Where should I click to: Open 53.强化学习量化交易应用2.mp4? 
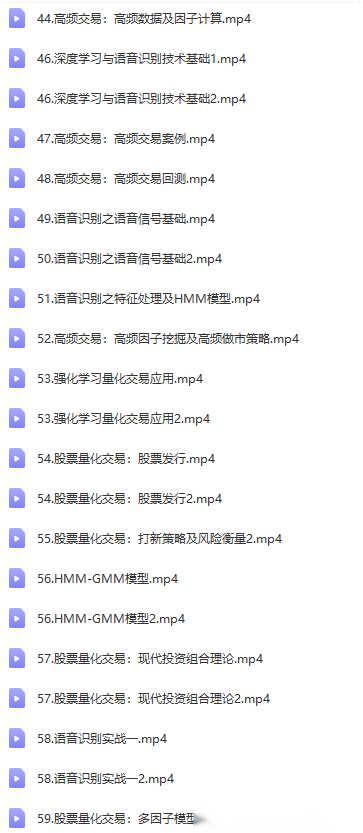point(123,419)
